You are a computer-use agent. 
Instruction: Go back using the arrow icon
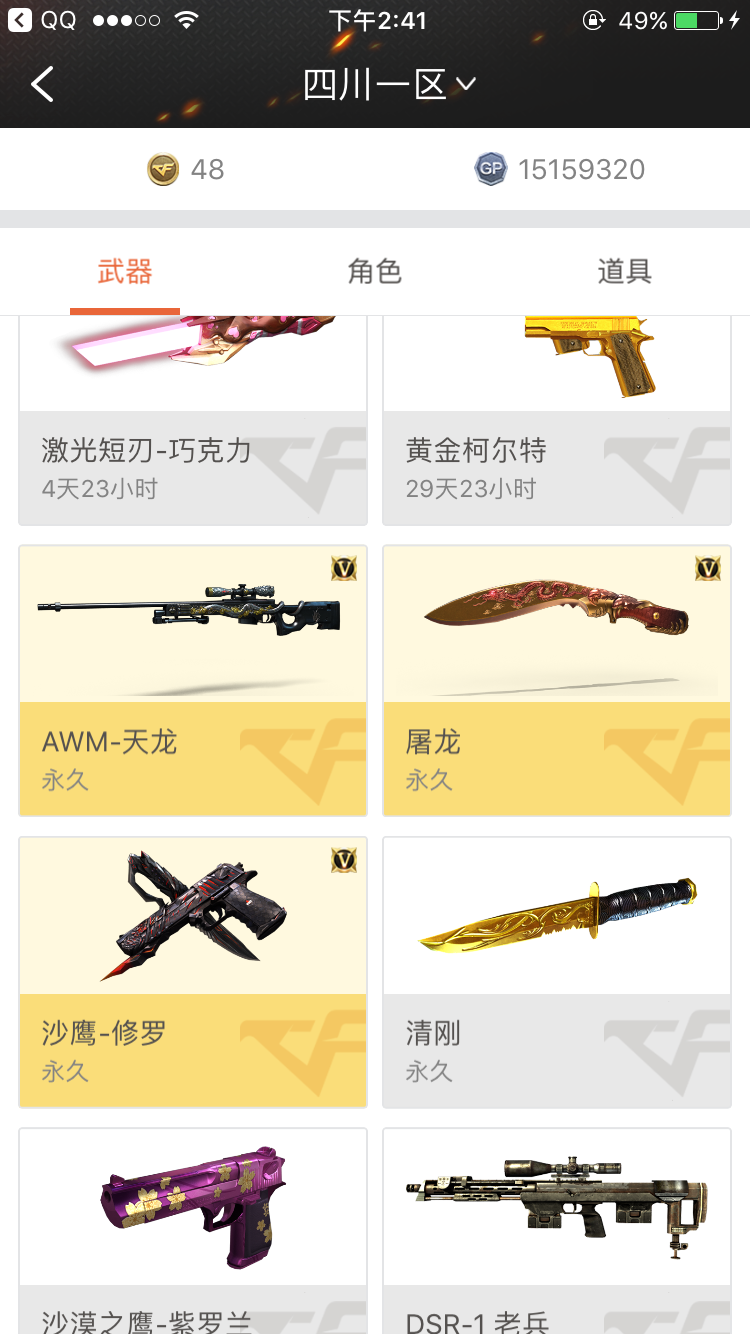(42, 85)
